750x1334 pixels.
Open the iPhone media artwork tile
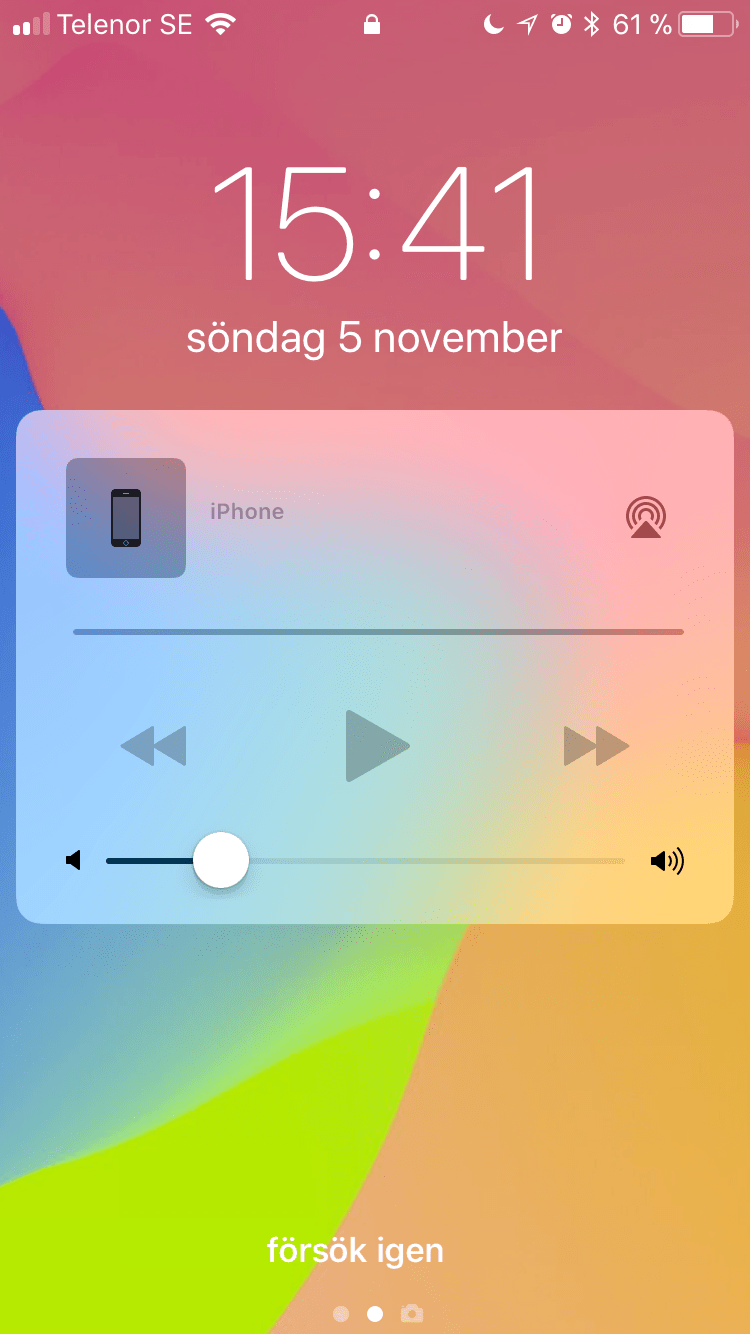126,518
